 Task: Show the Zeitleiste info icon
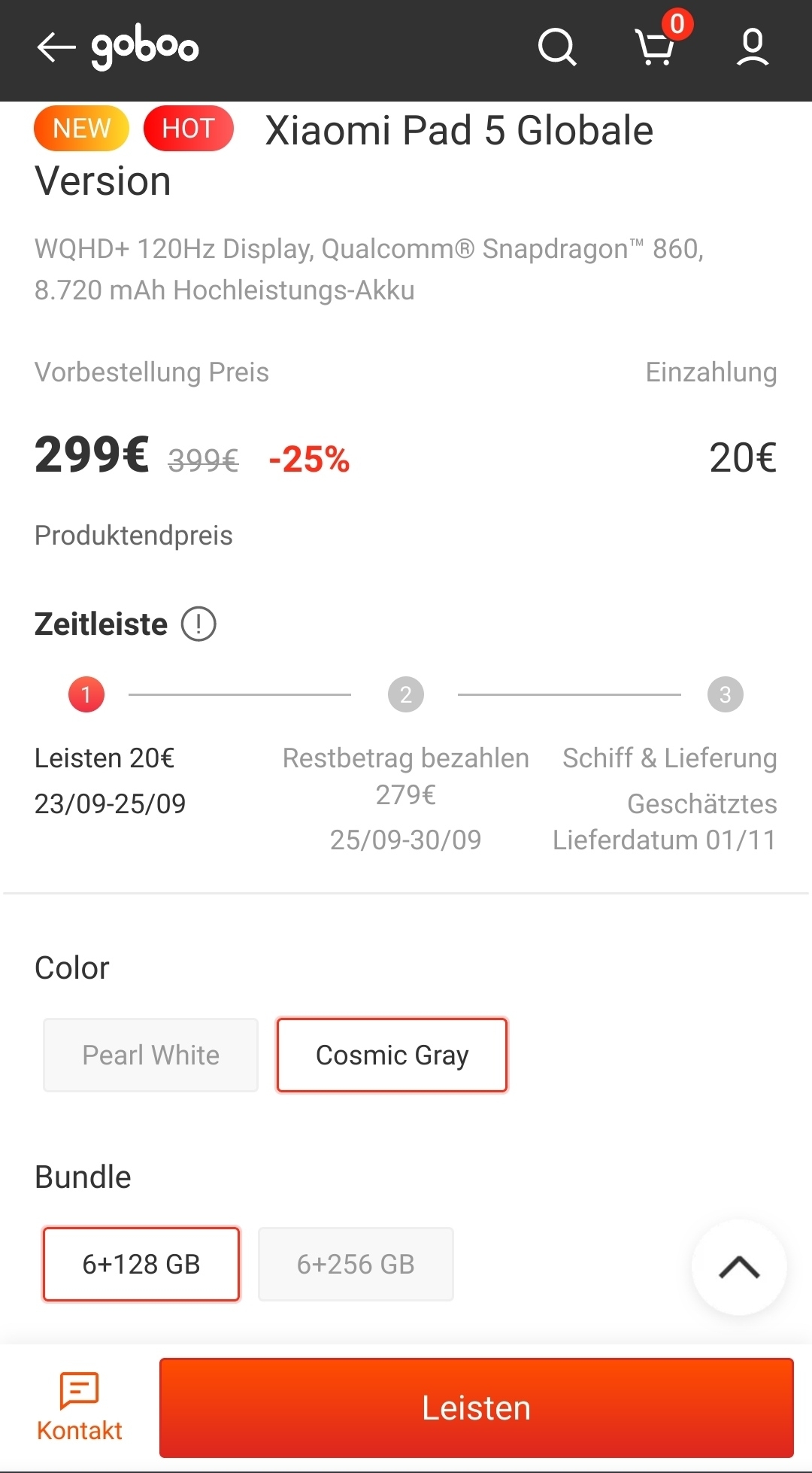pyautogui.click(x=198, y=624)
